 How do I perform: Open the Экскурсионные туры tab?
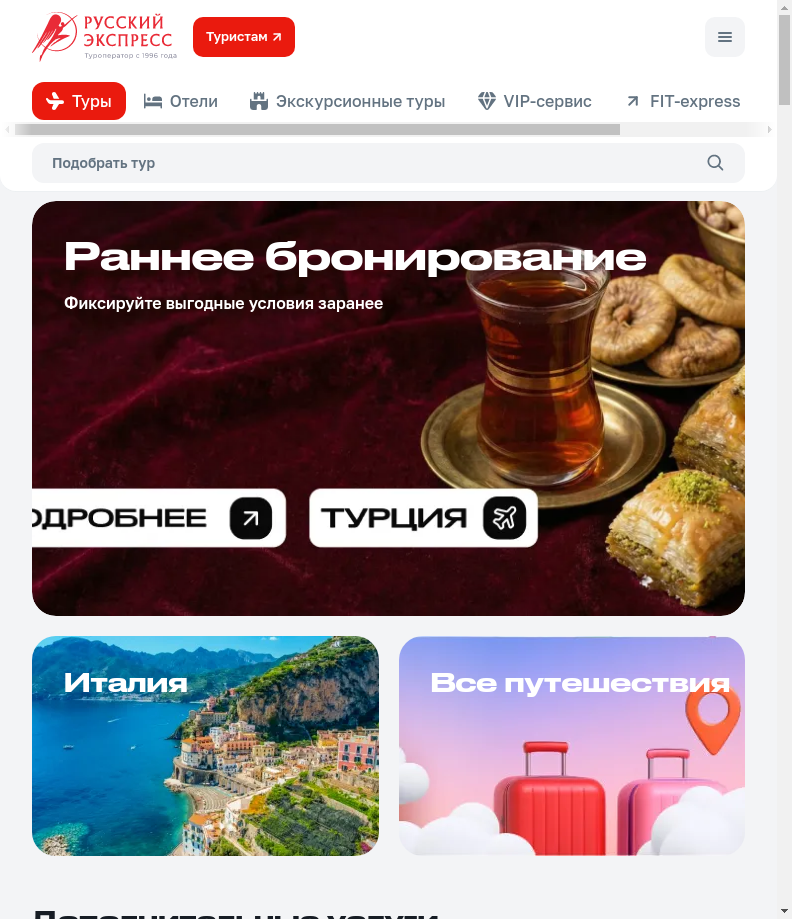point(347,101)
